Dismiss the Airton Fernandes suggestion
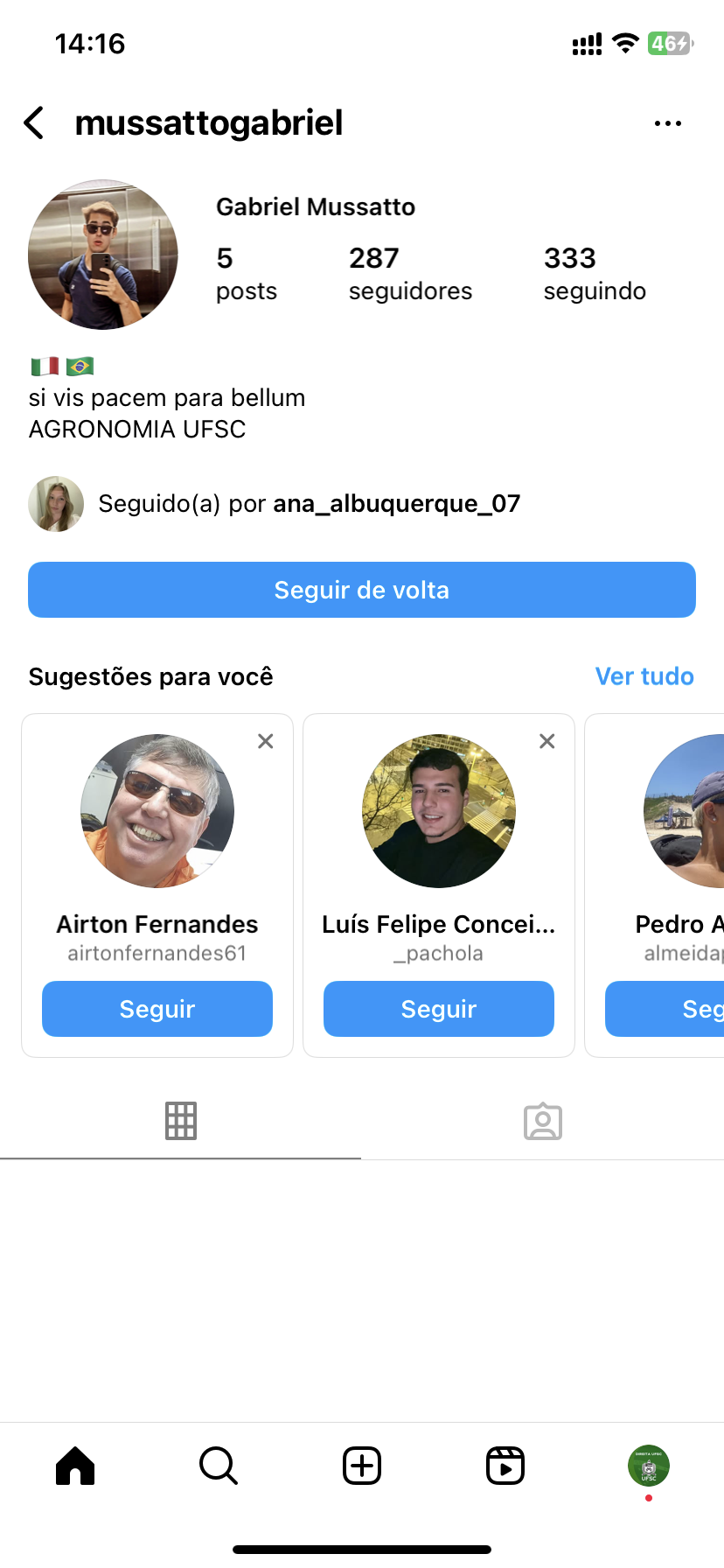Viewport: 724px width, 1568px height. click(266, 741)
